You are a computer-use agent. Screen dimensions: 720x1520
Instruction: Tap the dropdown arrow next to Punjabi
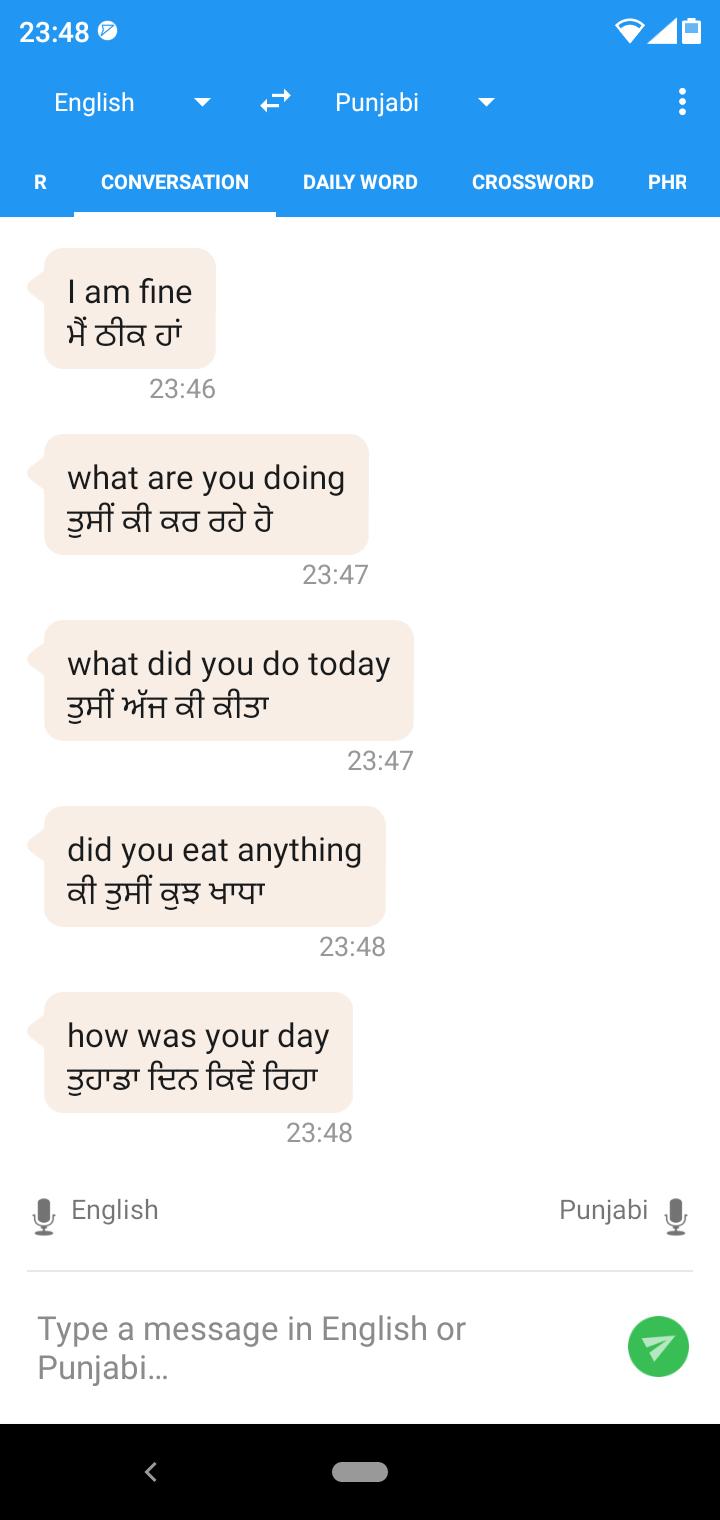[486, 101]
